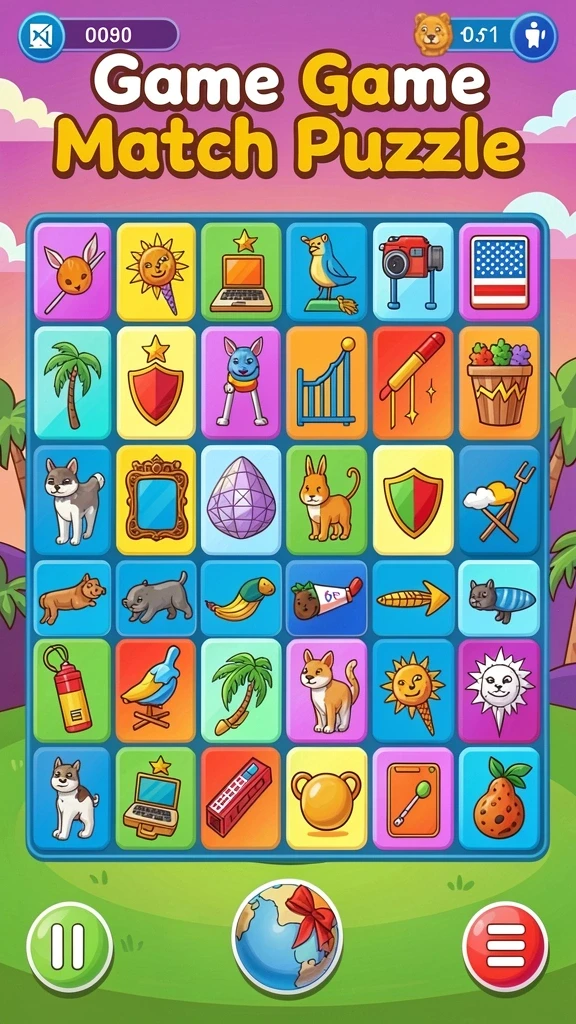Open the player profile icon
Viewport: 576px width, 1024px height.
pyautogui.click(x=534, y=37)
